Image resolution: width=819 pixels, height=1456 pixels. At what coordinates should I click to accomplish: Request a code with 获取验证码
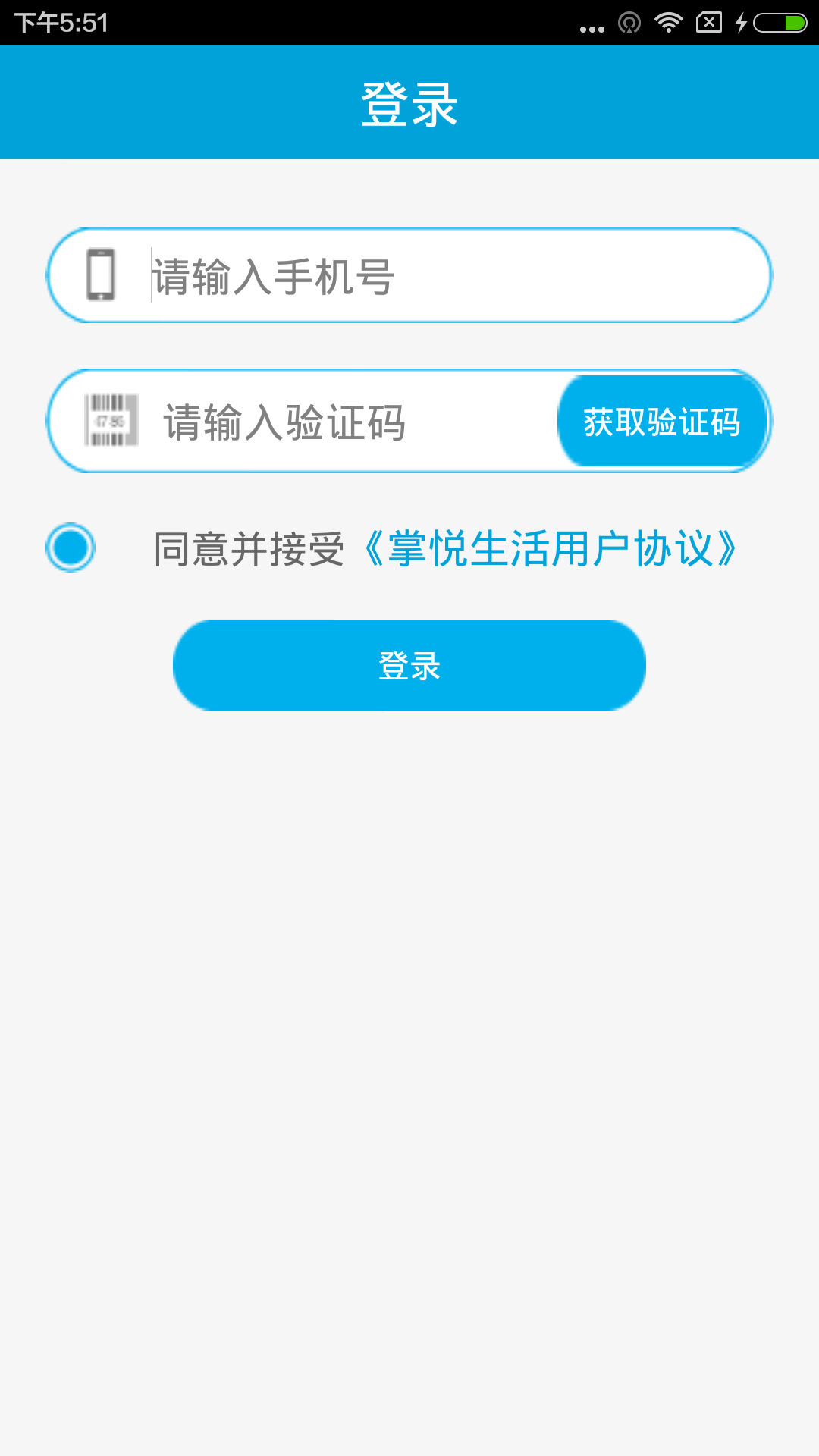coord(662,422)
